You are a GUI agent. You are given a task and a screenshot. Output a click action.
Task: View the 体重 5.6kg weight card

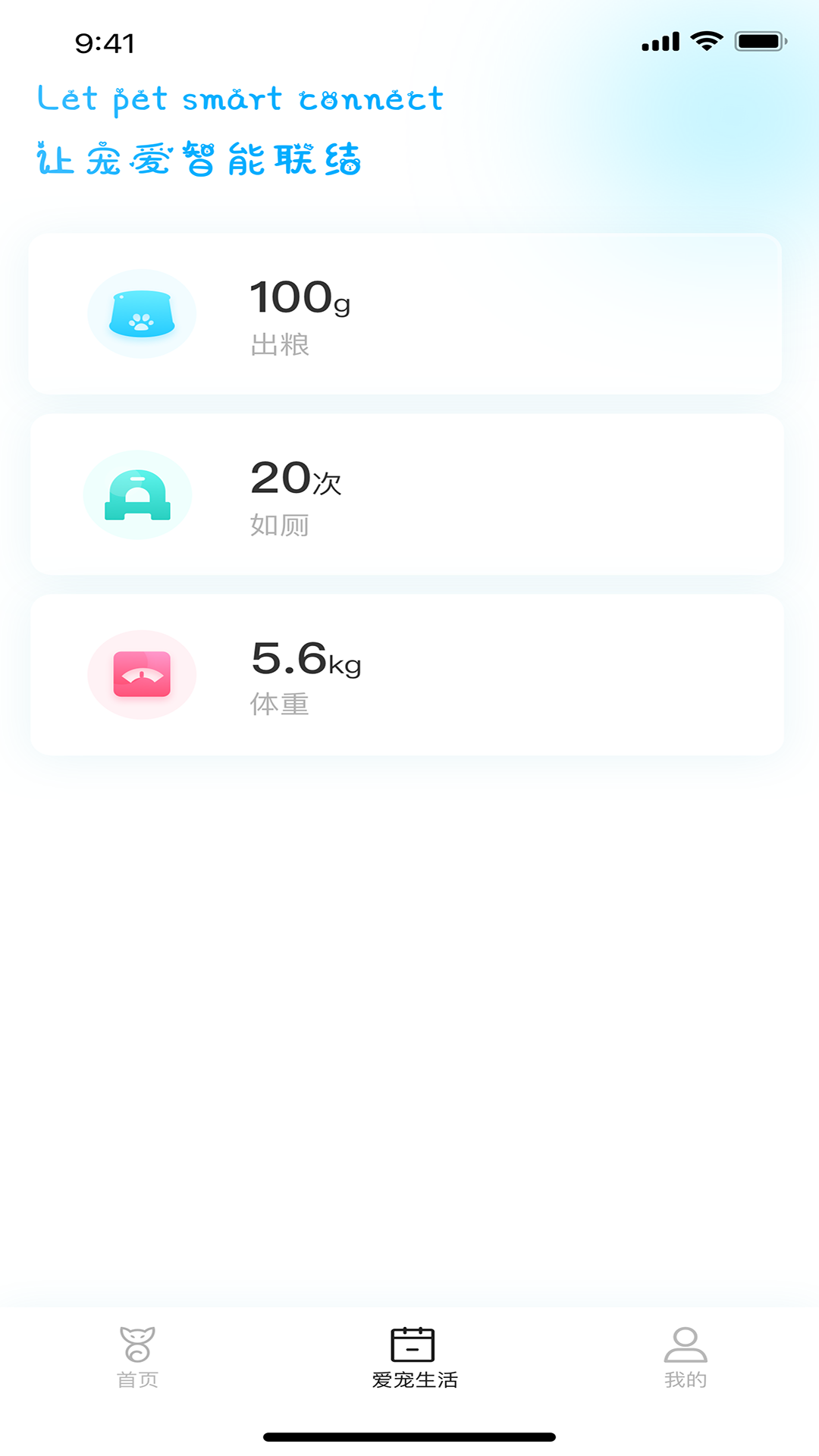pyautogui.click(x=406, y=674)
